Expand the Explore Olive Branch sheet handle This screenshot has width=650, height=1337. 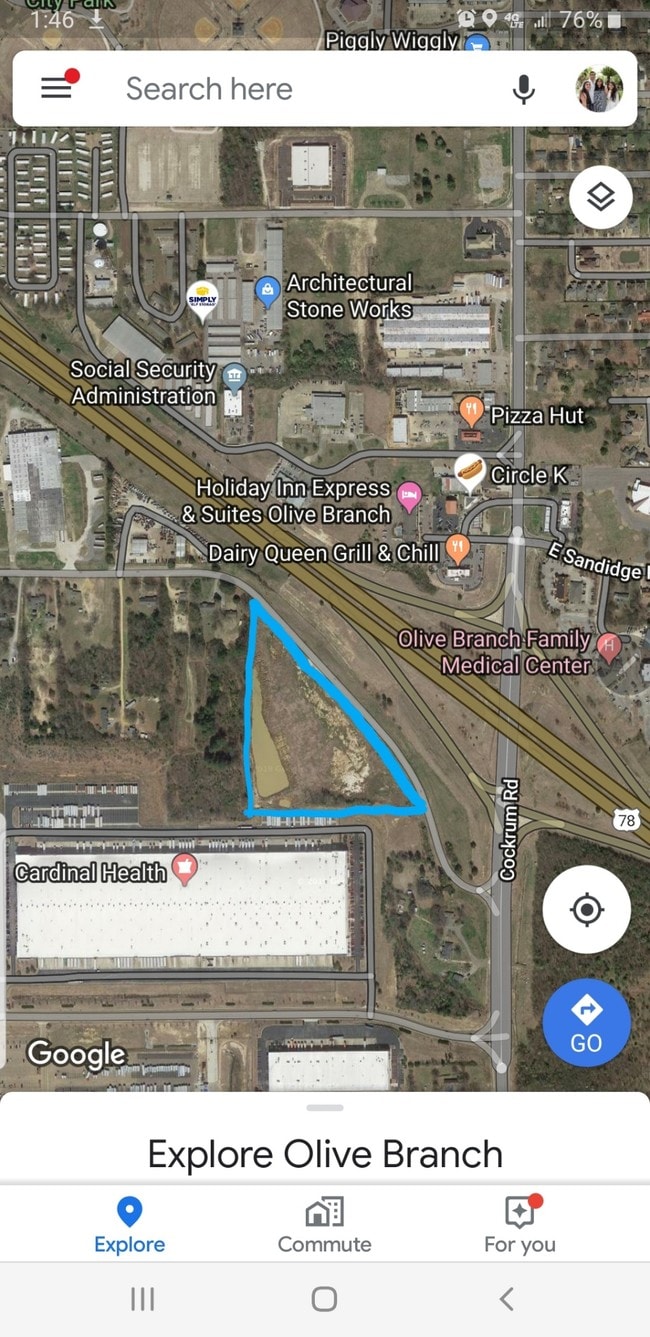tap(325, 1107)
